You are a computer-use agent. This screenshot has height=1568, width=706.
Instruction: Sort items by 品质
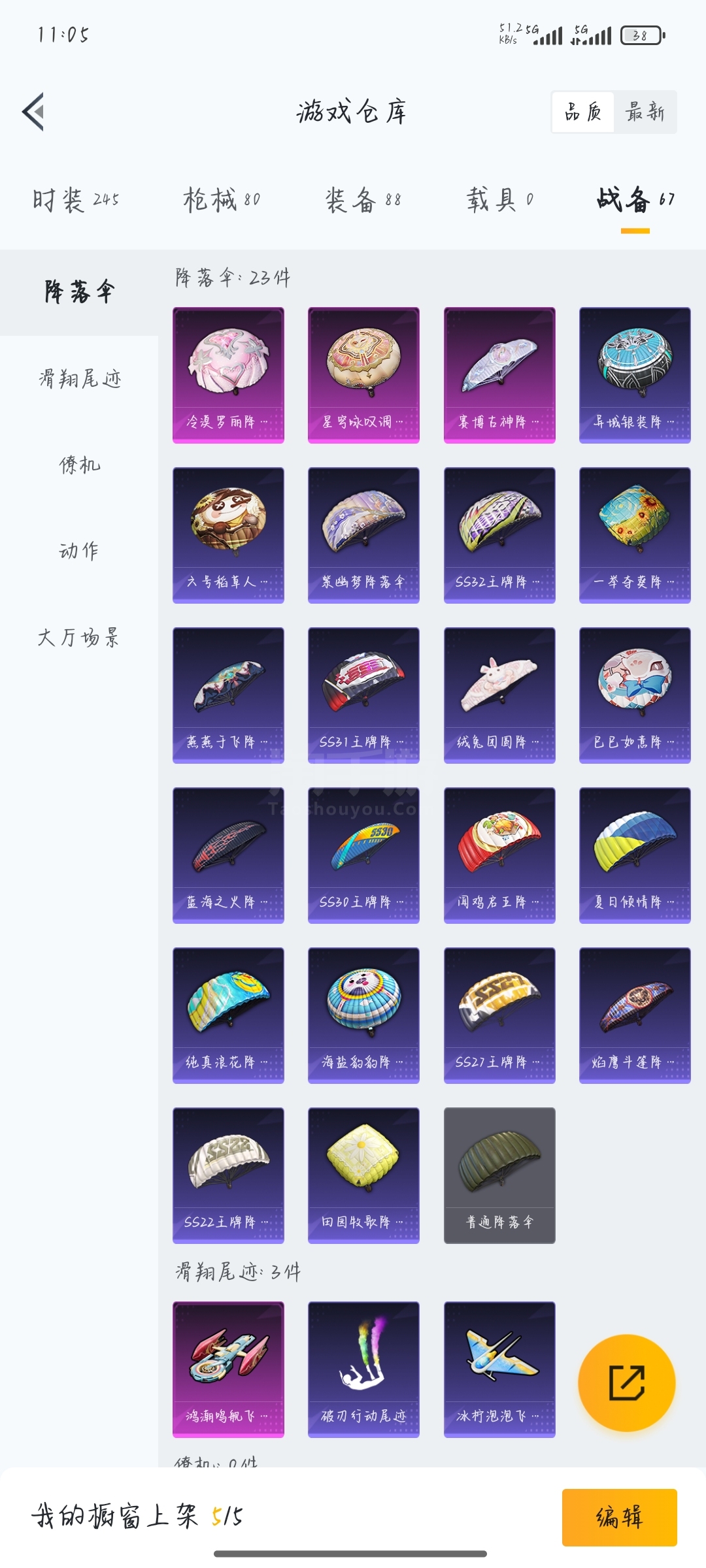click(583, 112)
